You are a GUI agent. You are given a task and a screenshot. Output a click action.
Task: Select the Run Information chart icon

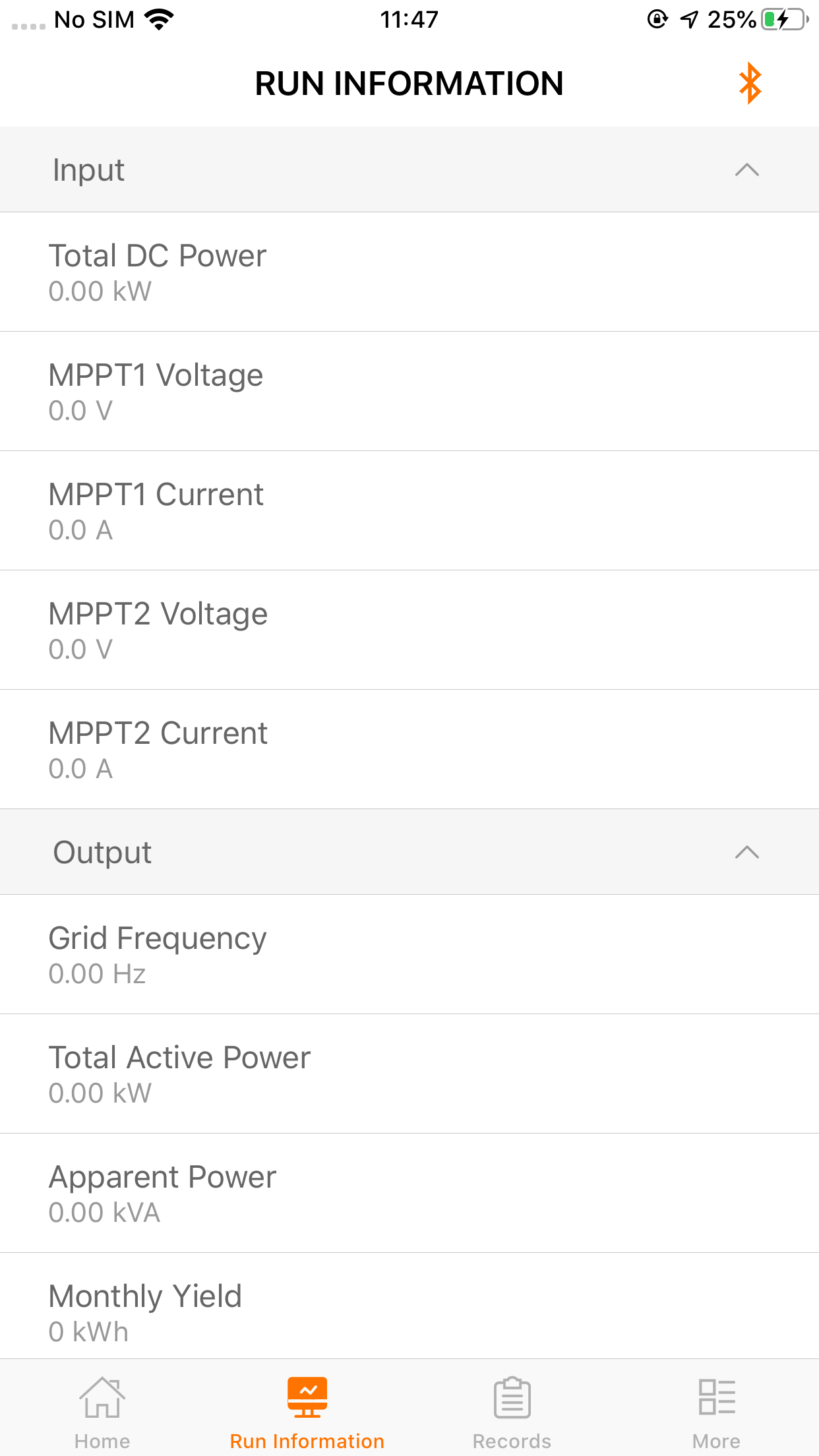pos(307,1397)
